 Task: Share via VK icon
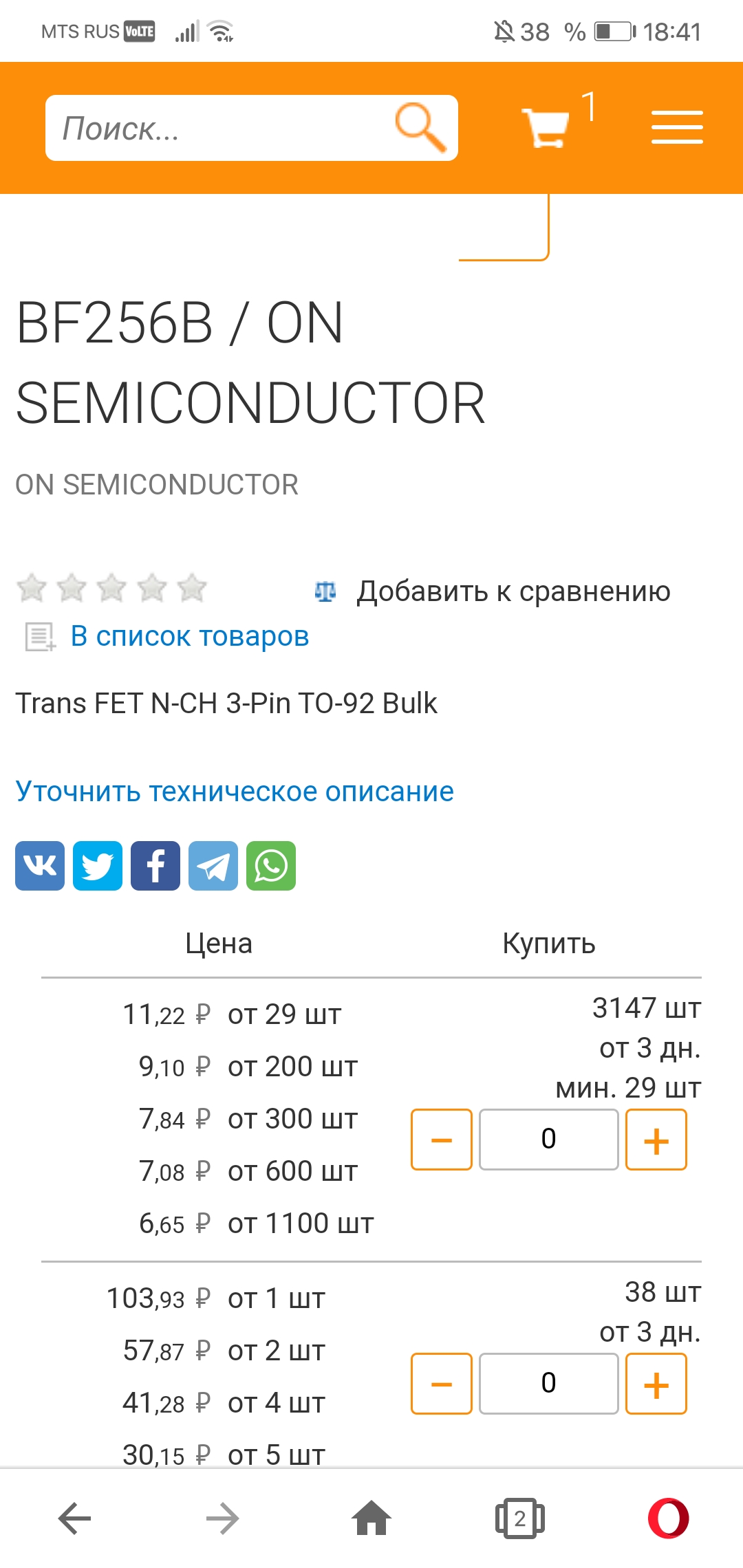40,866
